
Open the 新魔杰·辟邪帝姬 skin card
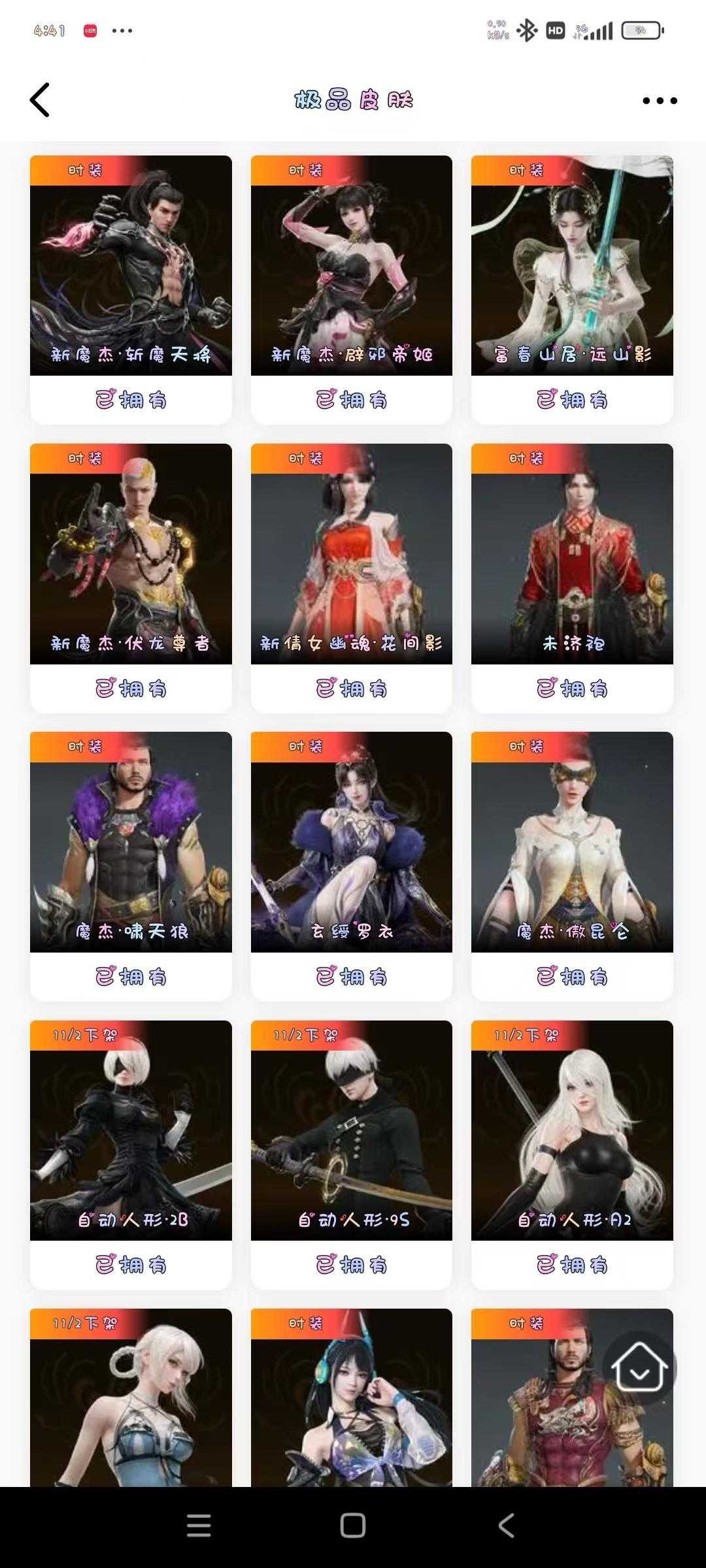[x=351, y=266]
